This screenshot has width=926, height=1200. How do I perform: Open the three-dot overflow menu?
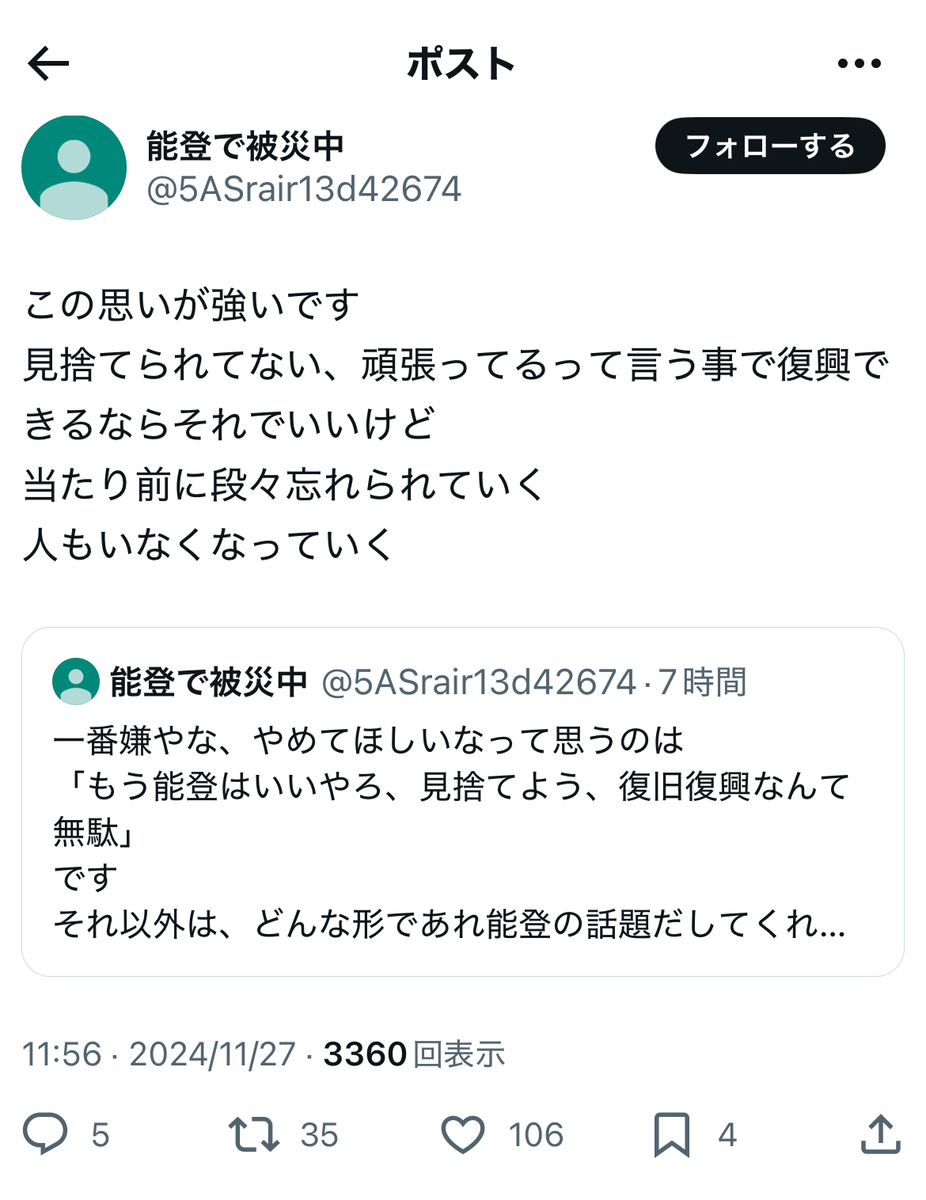click(x=858, y=64)
